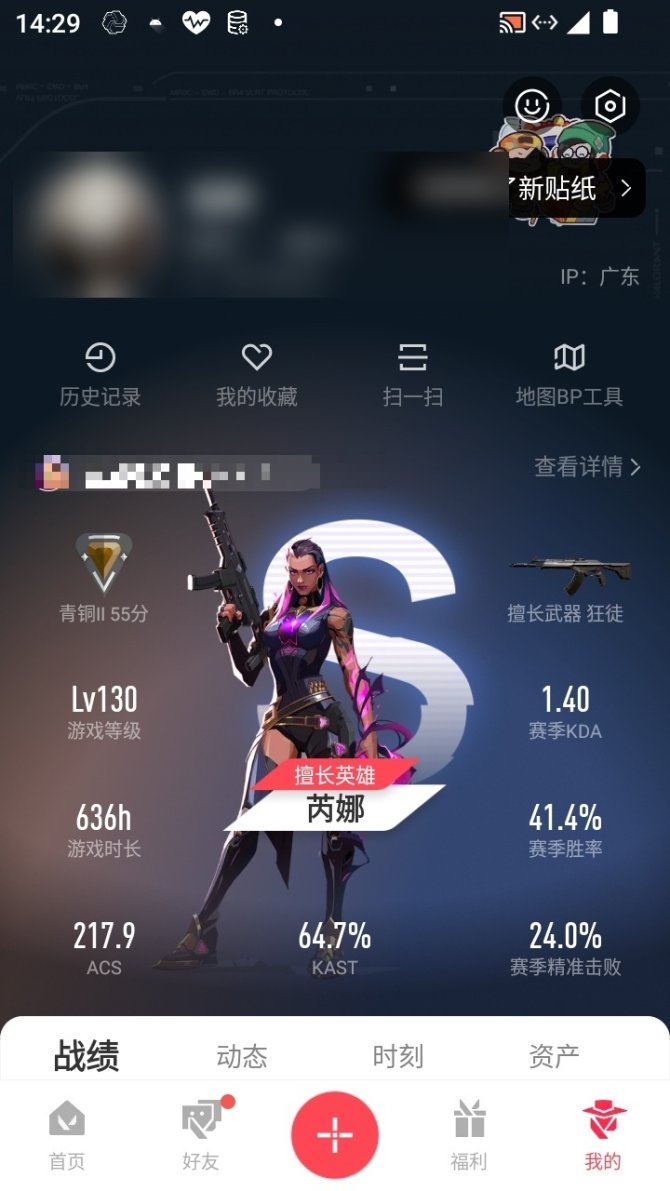Open the 福利 rewards tab
This screenshot has height=1191, width=670.
pyautogui.click(x=469, y=1136)
